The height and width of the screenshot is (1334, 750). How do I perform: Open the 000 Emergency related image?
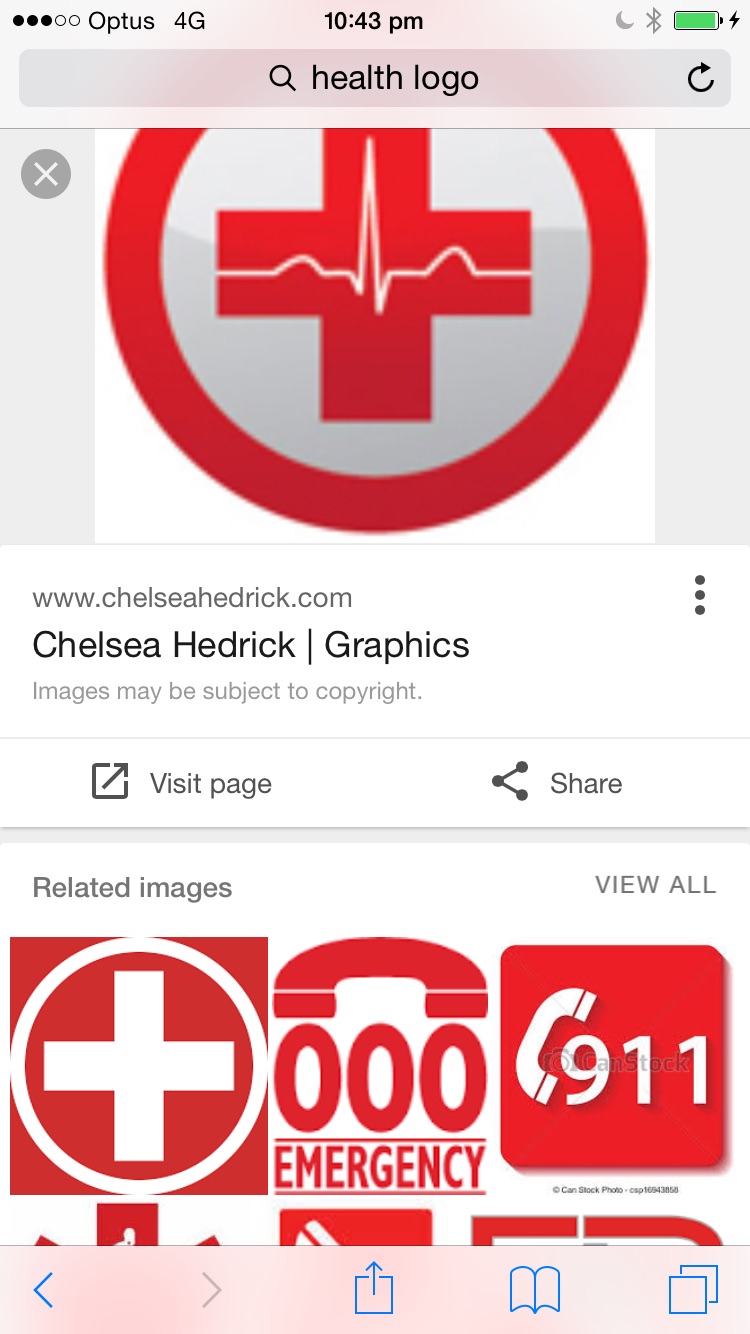[x=380, y=1065]
